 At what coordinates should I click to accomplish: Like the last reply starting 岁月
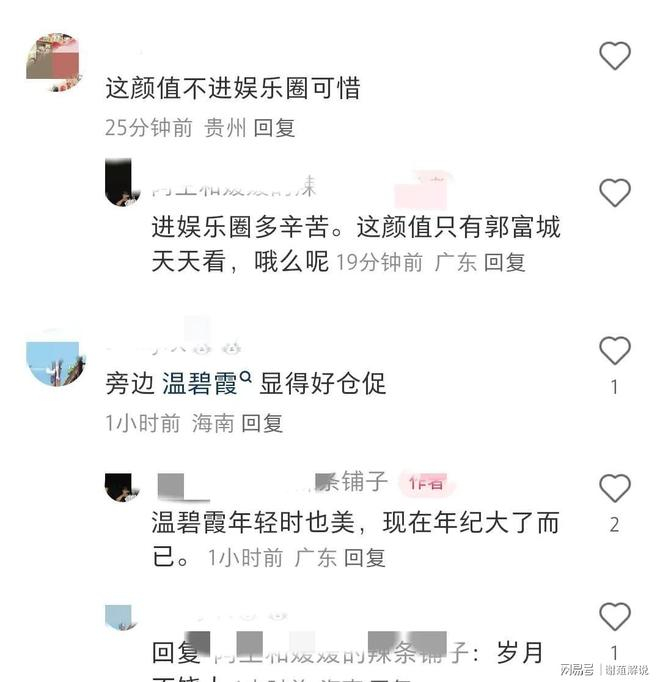tap(615, 617)
